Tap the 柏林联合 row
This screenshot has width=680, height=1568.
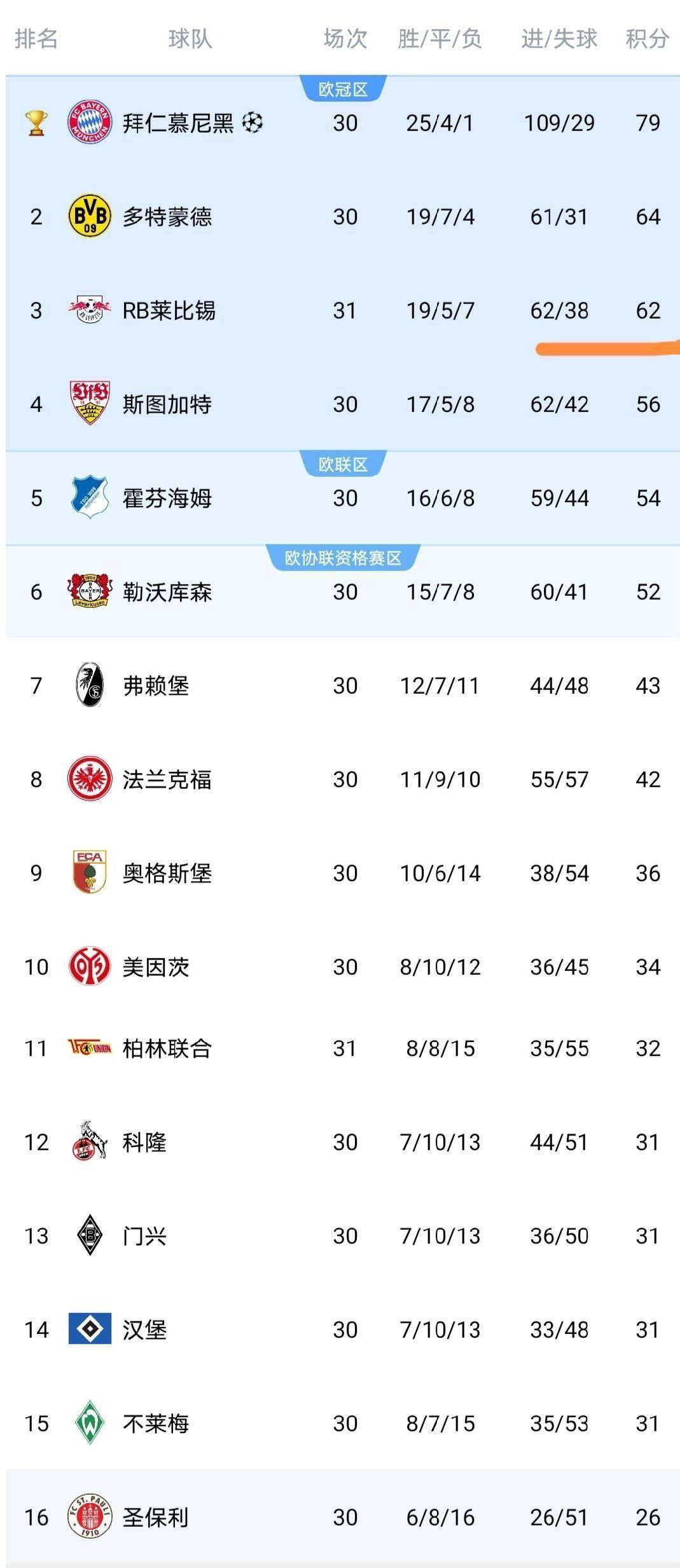click(x=343, y=1048)
